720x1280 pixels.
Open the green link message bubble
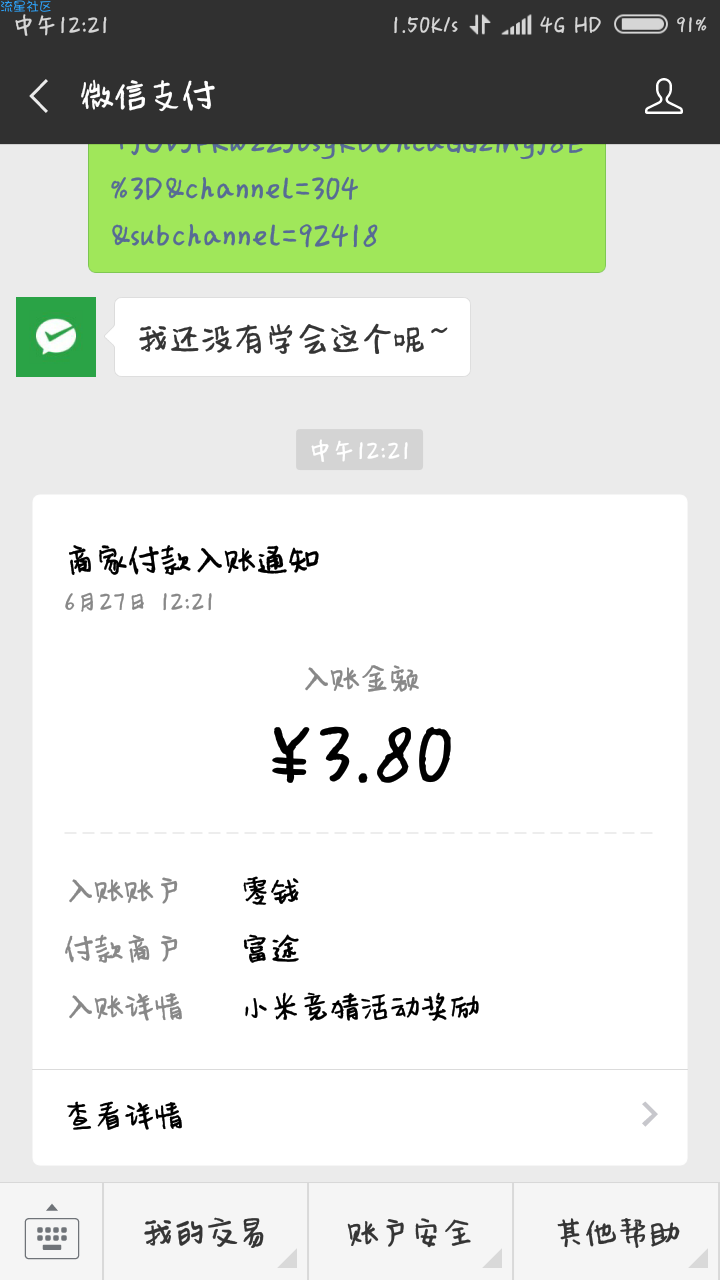coord(347,207)
